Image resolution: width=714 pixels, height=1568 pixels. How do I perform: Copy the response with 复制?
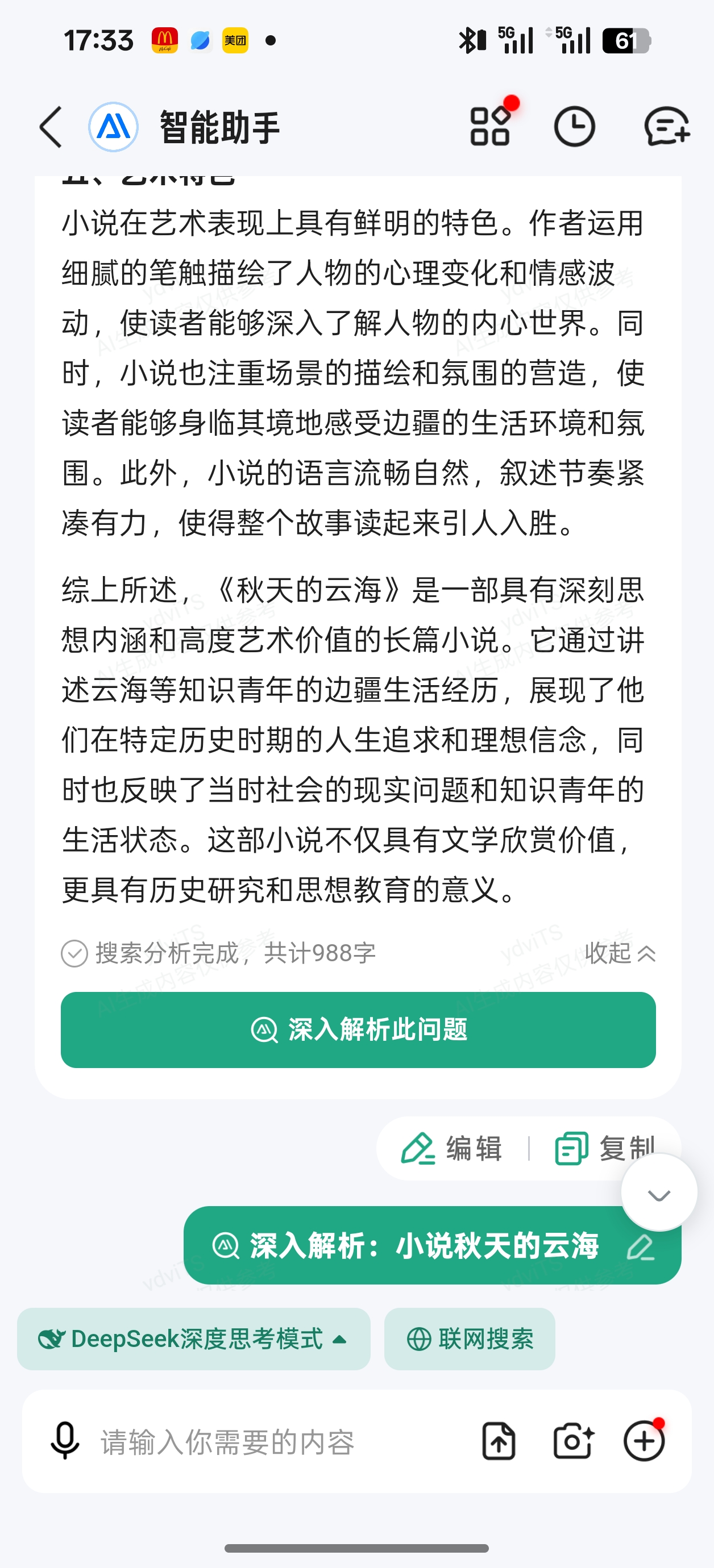pos(604,1149)
